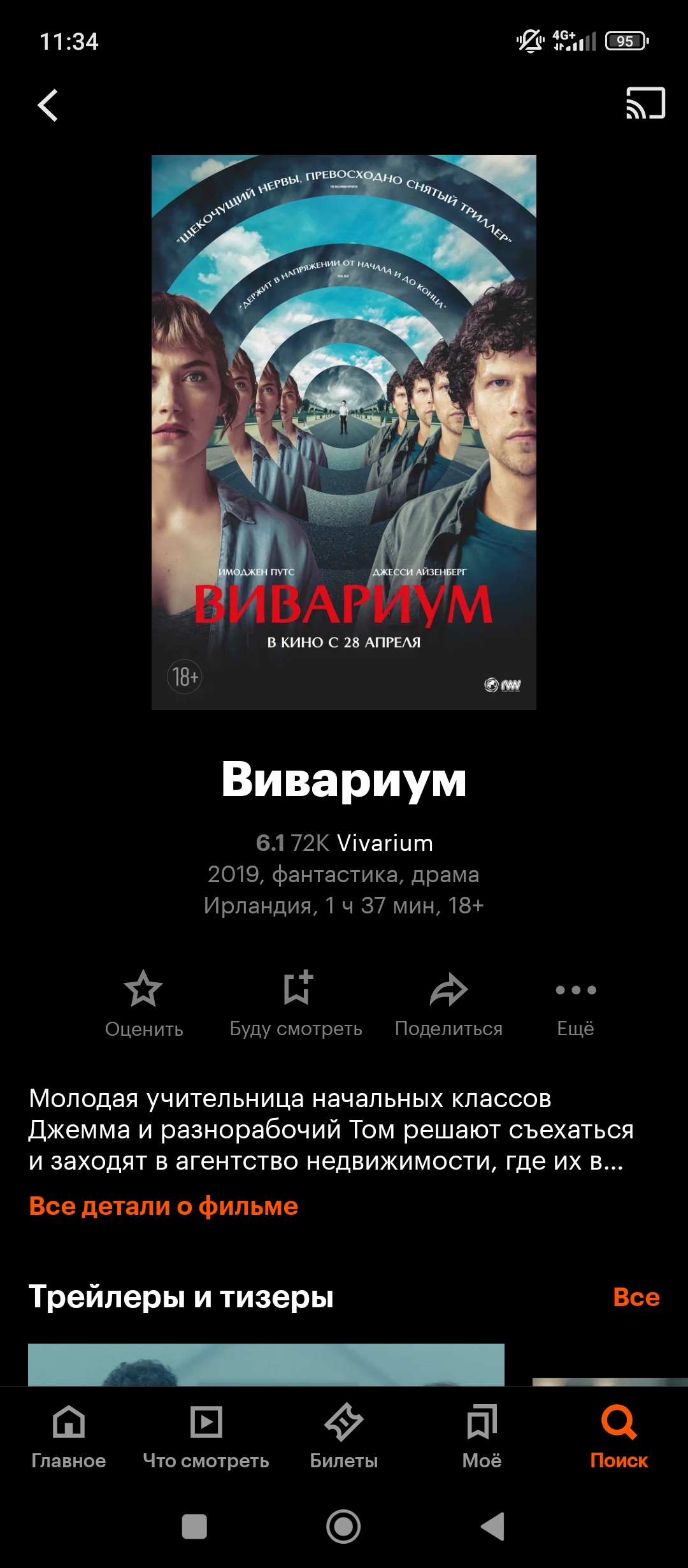Viewport: 688px width, 1568px height.
Task: Open system recent apps
Action: (x=194, y=1527)
